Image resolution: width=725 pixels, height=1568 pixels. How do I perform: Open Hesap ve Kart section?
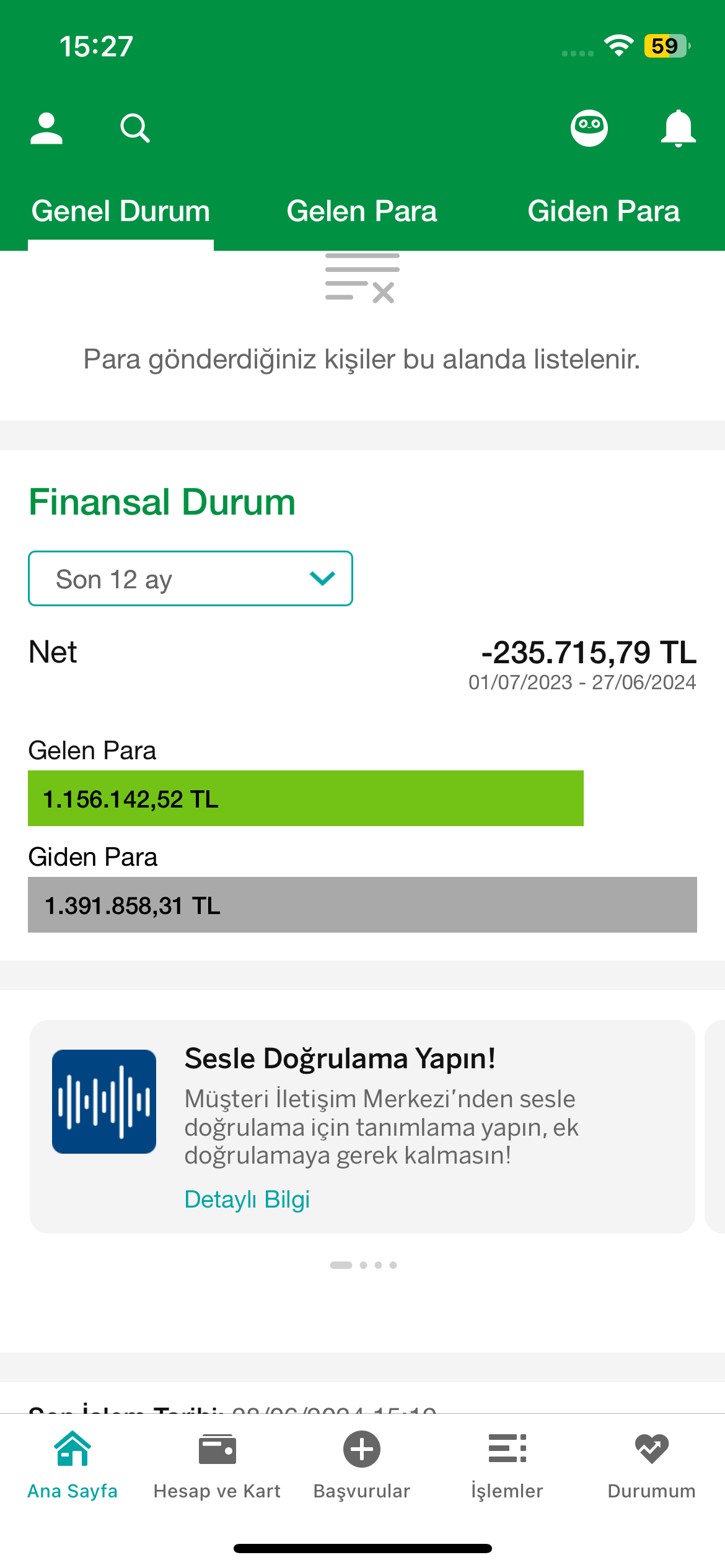point(217,1466)
